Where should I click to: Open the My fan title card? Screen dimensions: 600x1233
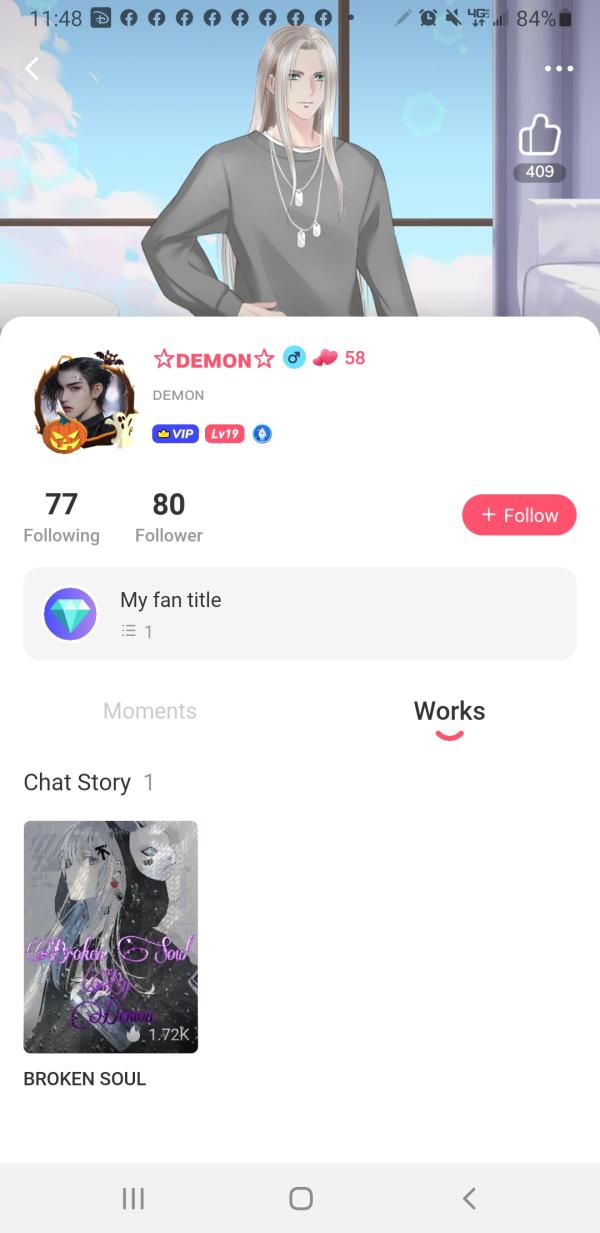tap(300, 613)
